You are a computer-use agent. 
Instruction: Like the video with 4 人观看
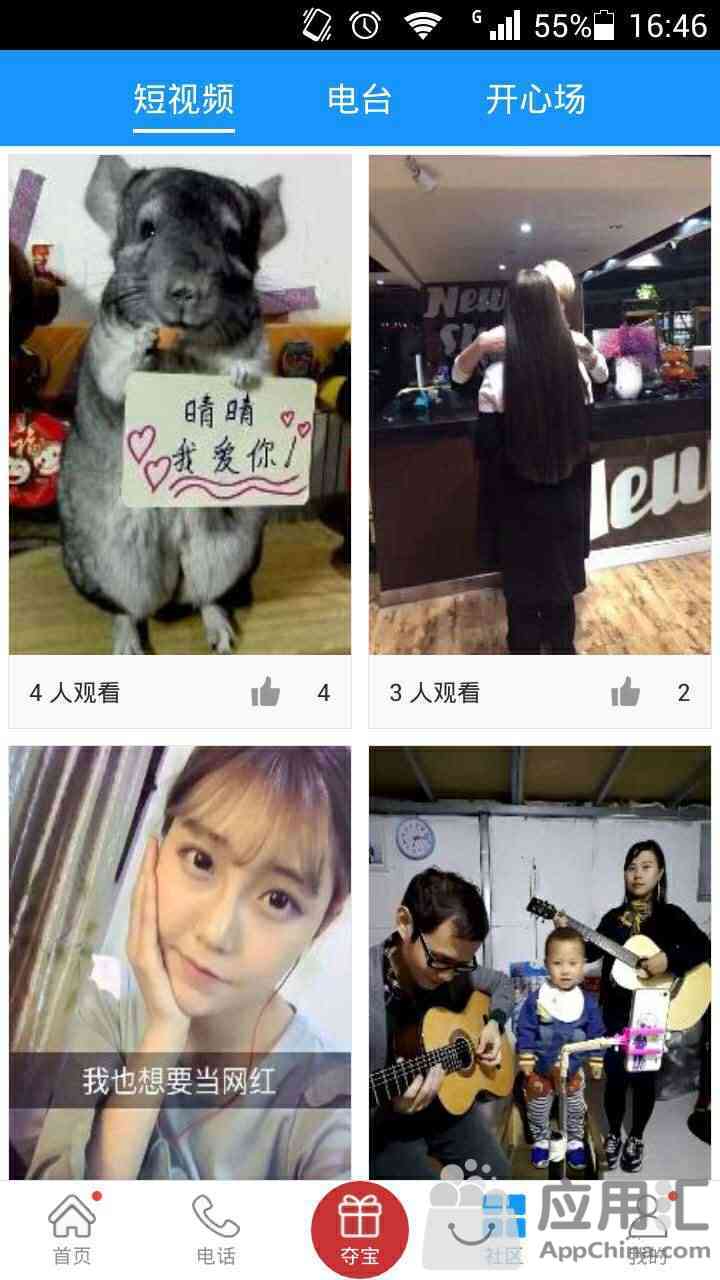tap(265, 692)
